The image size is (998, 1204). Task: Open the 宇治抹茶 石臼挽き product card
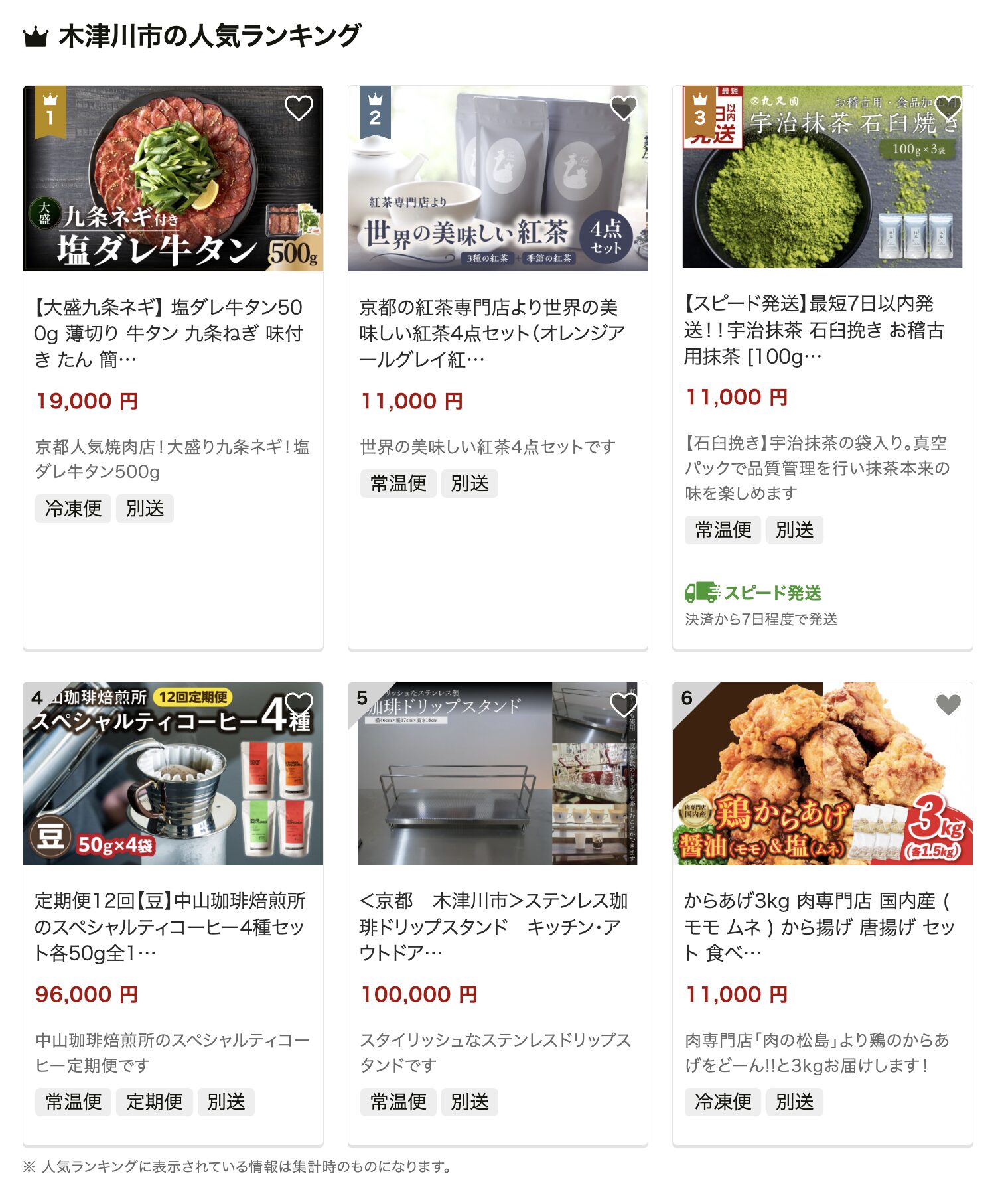tap(815, 330)
